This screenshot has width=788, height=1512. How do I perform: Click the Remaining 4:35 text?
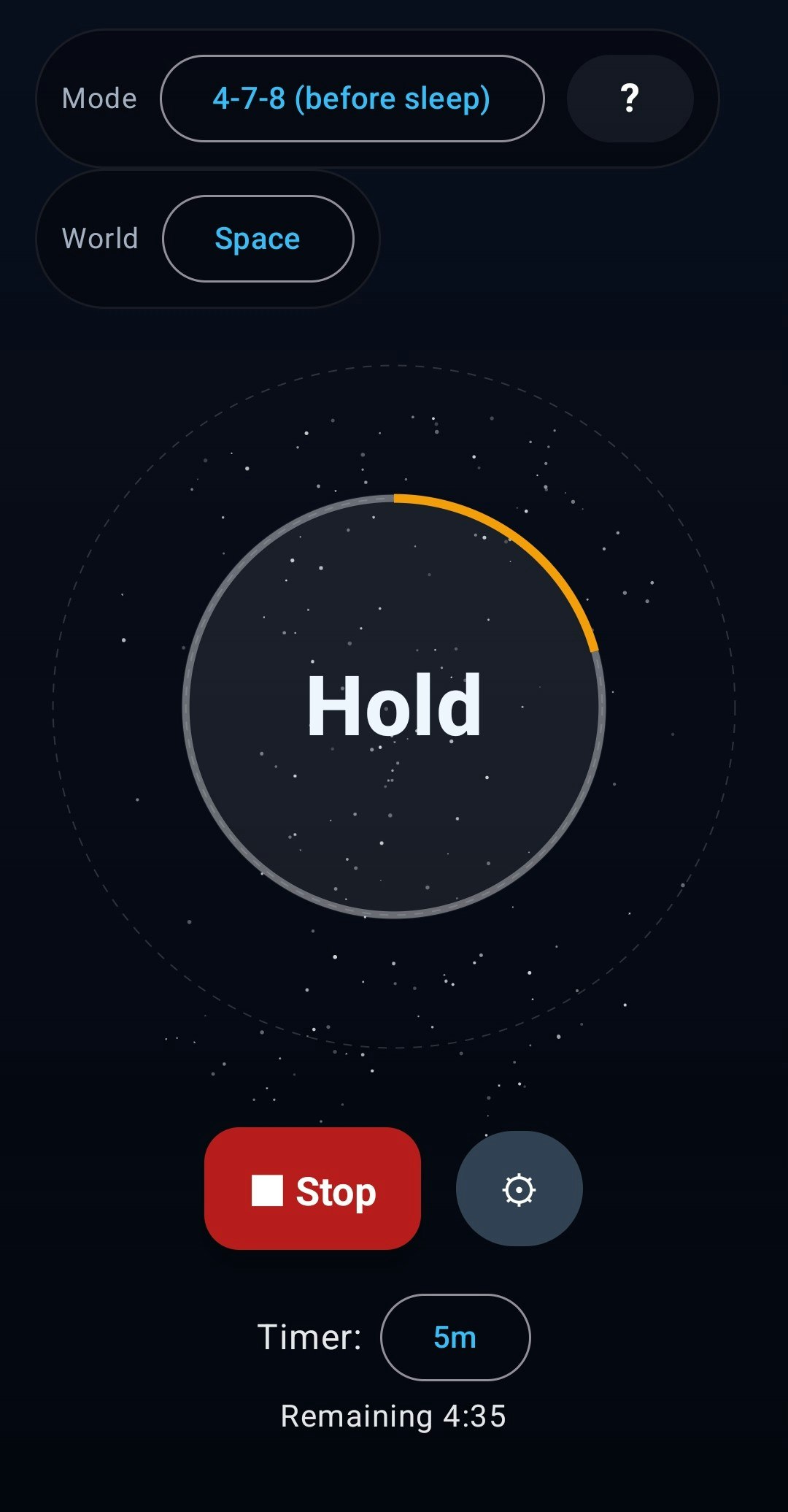point(394,1413)
